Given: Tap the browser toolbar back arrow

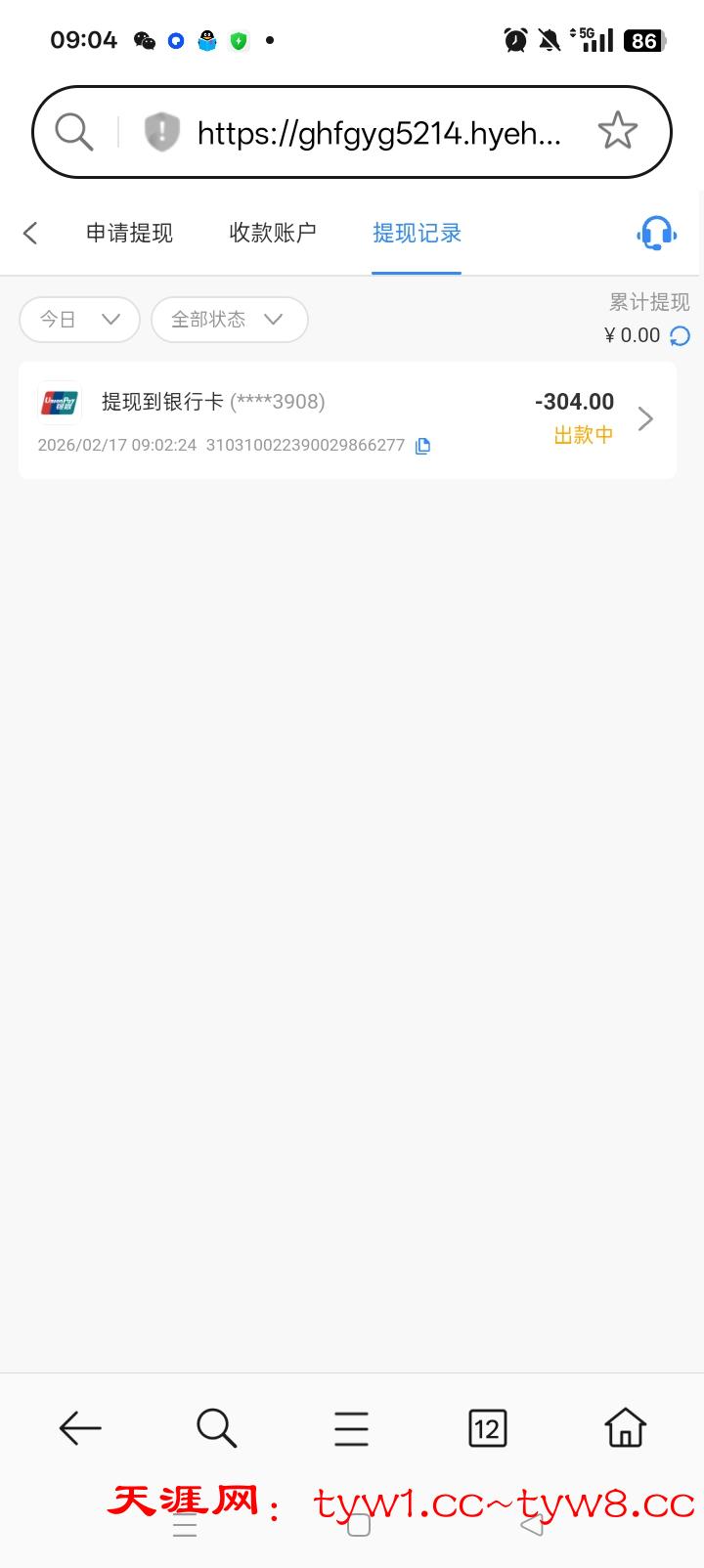Looking at the screenshot, I should 80,1428.
